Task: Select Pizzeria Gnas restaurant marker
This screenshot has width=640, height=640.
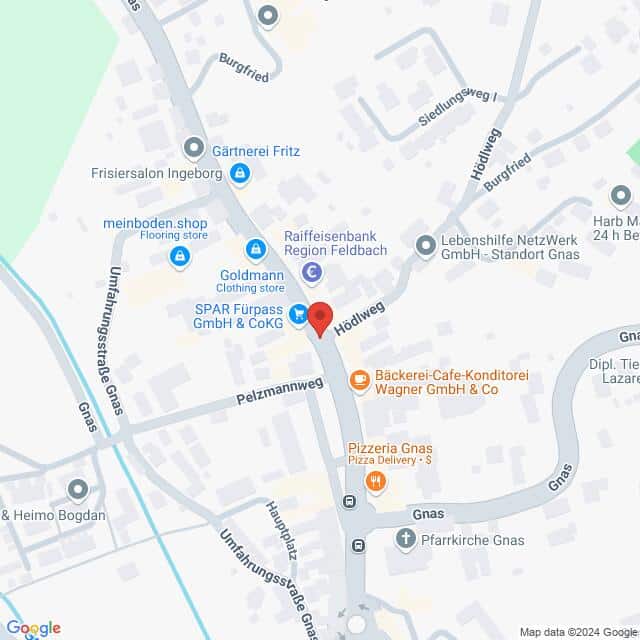Action: (x=376, y=482)
